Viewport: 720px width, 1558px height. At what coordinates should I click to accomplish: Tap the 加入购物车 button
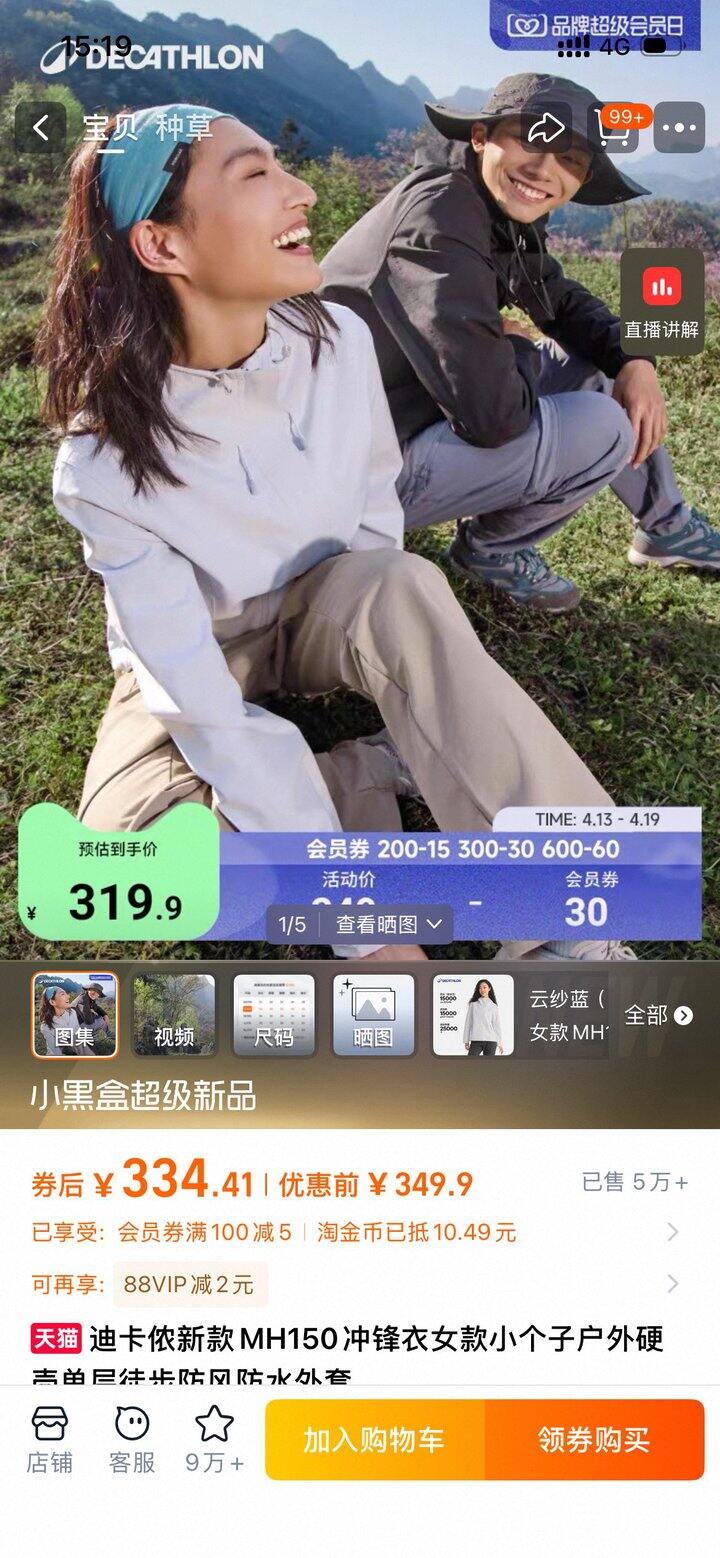(x=375, y=1440)
